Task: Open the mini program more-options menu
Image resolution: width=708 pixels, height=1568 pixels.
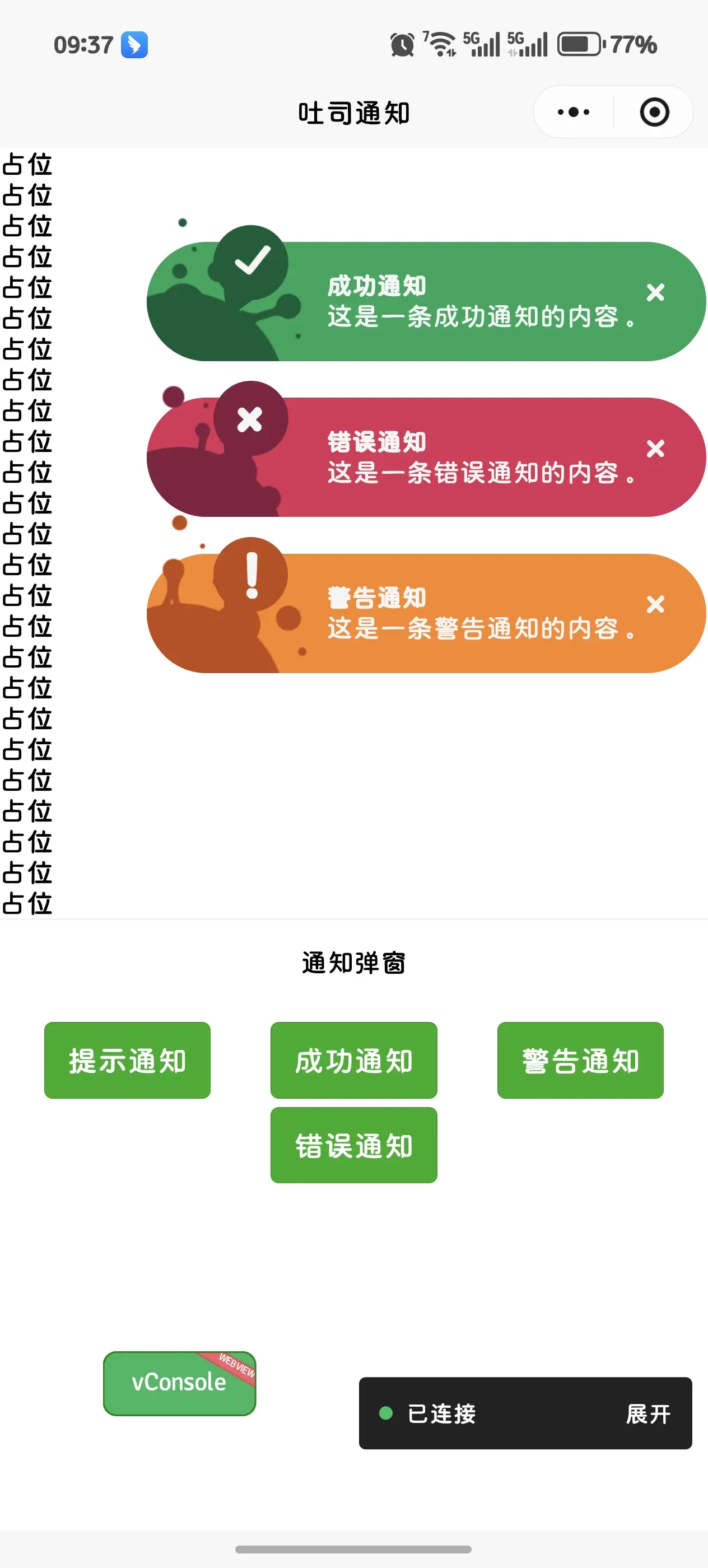Action: click(x=573, y=112)
